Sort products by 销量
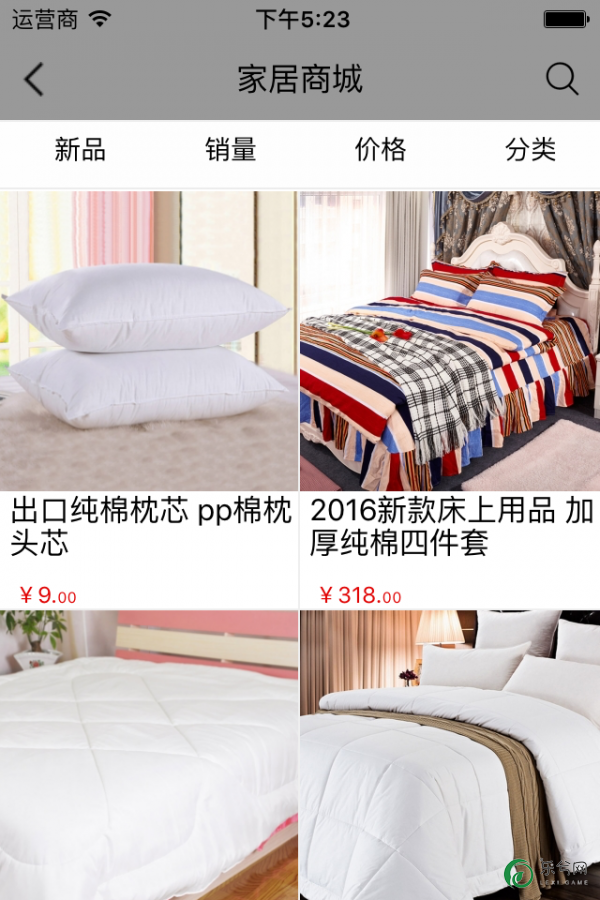 231,150
